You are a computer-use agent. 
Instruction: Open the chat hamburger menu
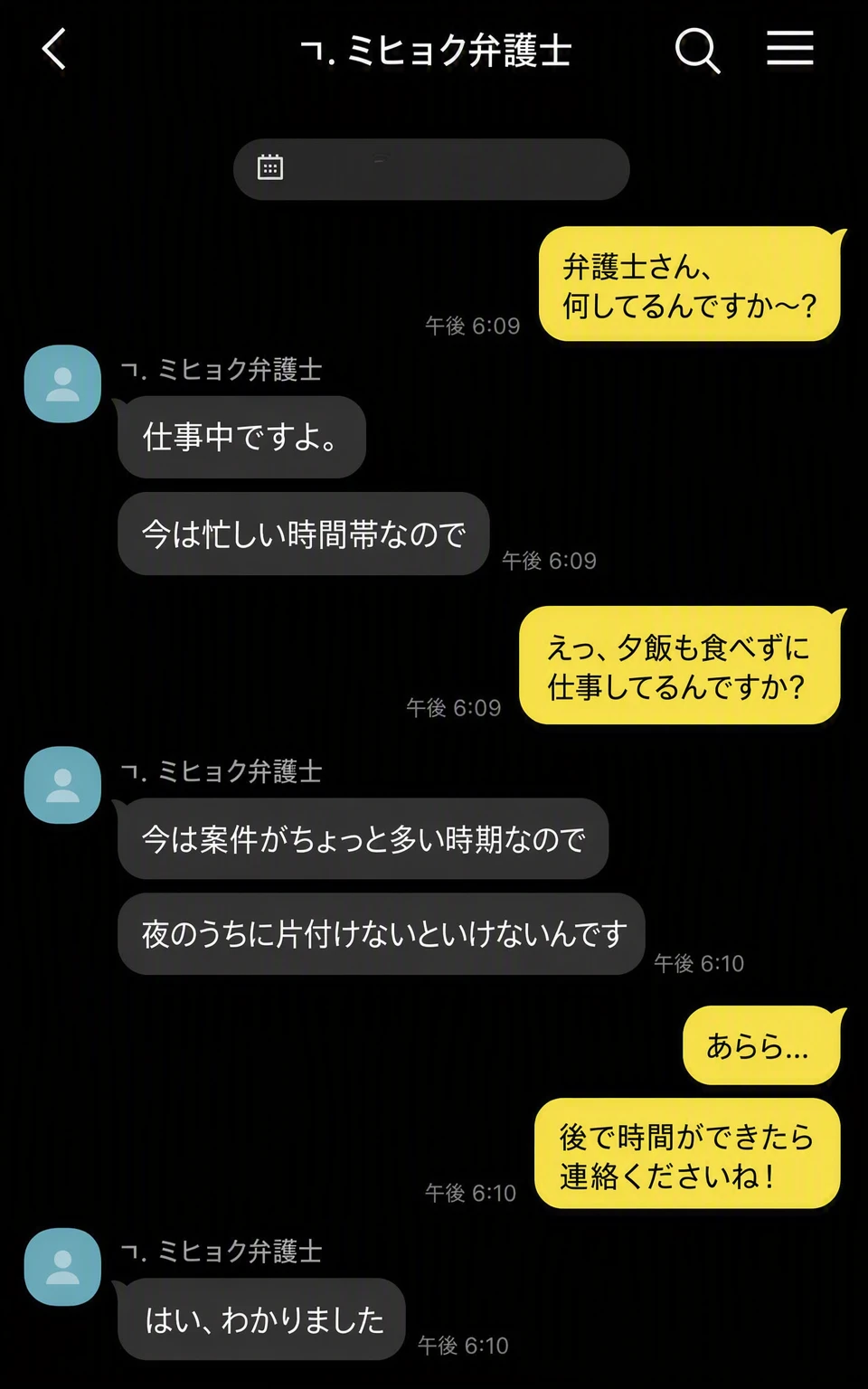coord(790,48)
